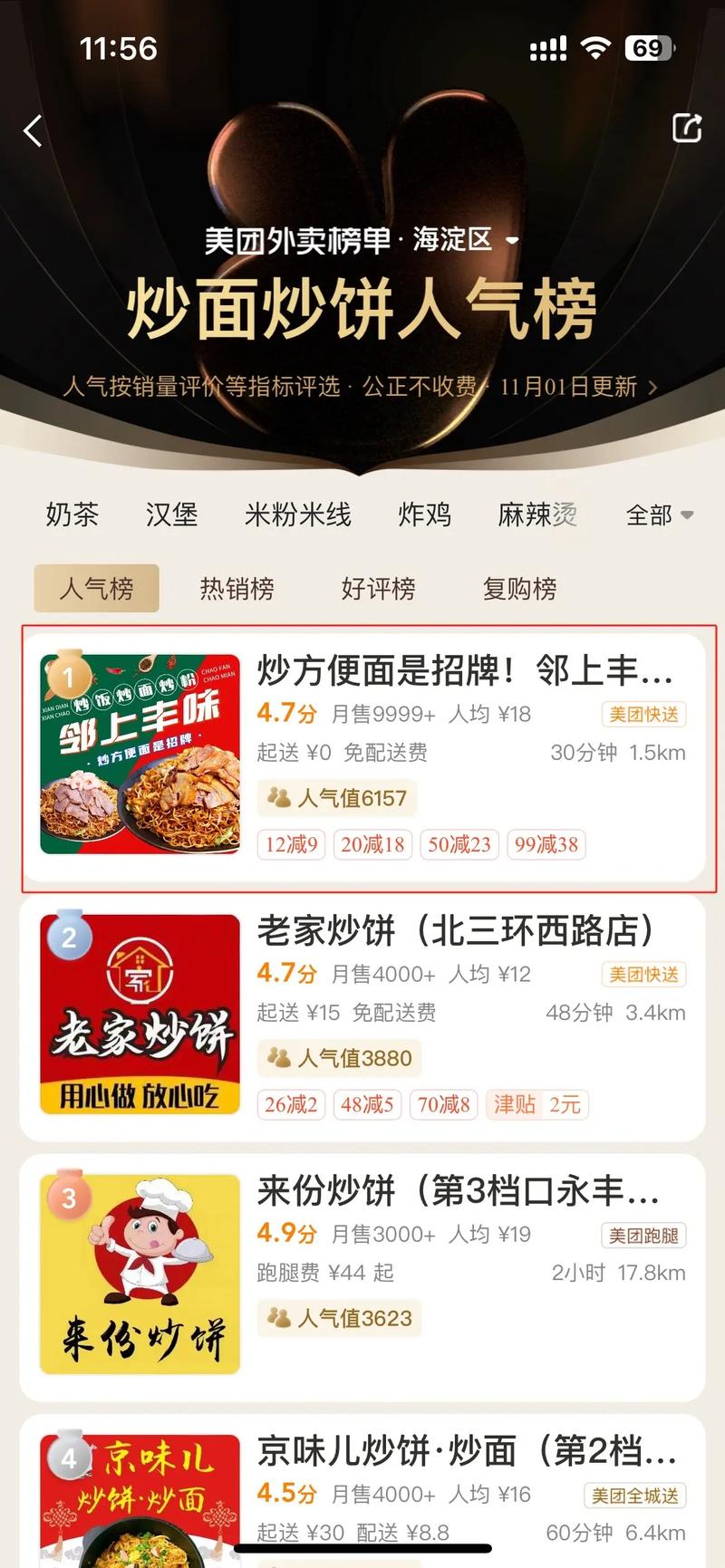Tap the 50减23 coupon on 邻上丰味
The height and width of the screenshot is (1568, 725).
tap(459, 844)
